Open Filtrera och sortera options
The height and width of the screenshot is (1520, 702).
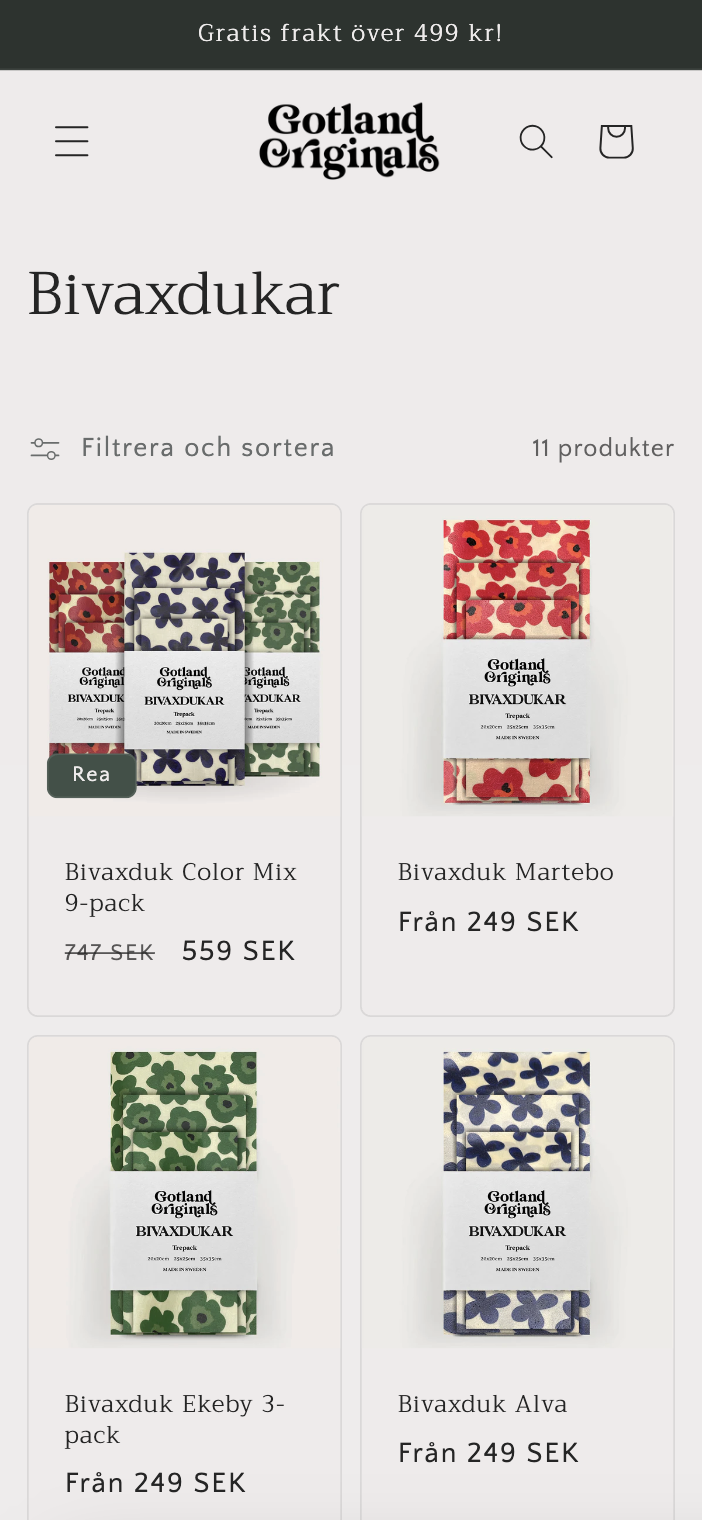coord(182,448)
